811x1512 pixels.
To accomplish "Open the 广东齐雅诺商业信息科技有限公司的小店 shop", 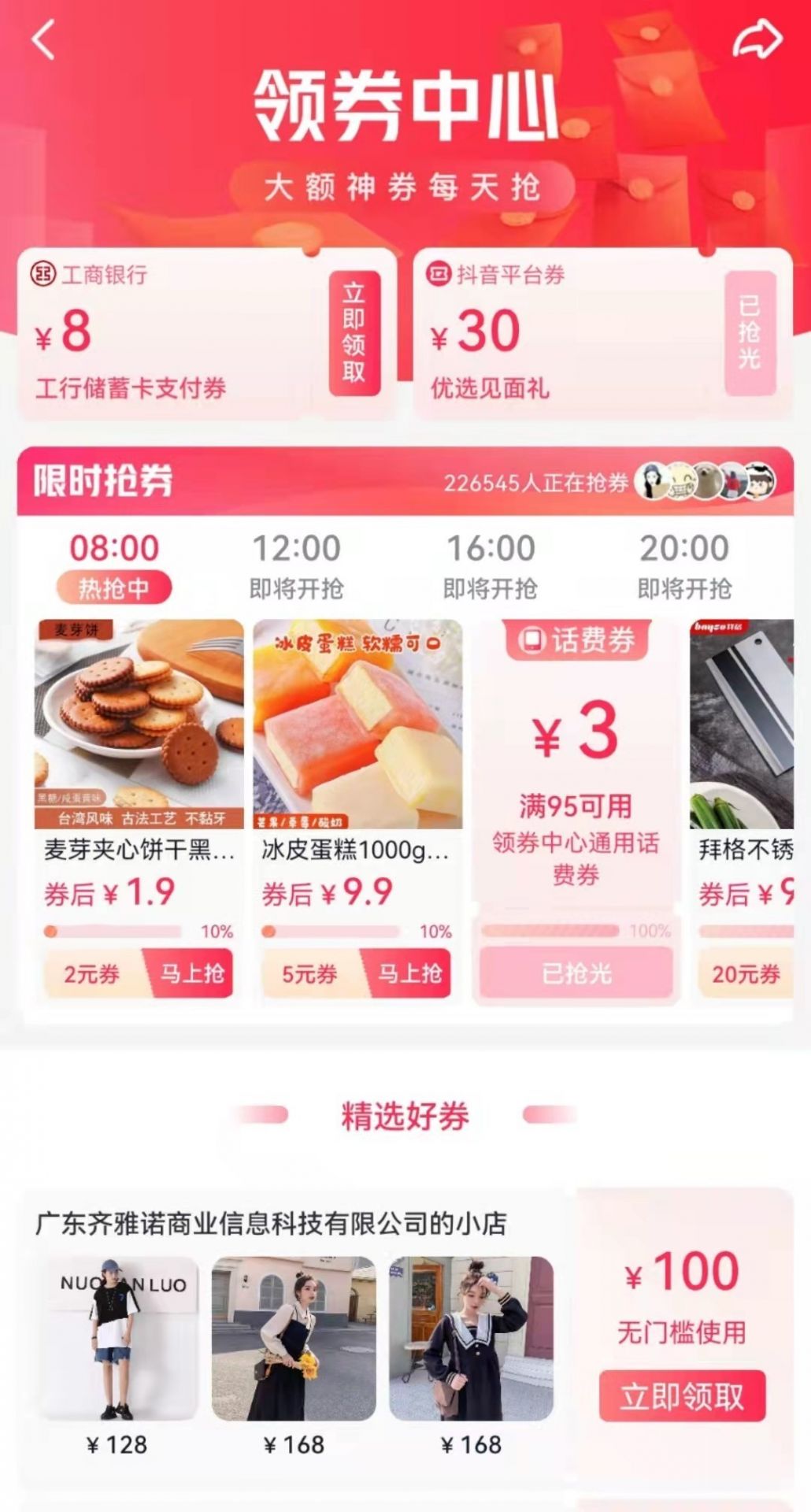I will (x=271, y=1223).
